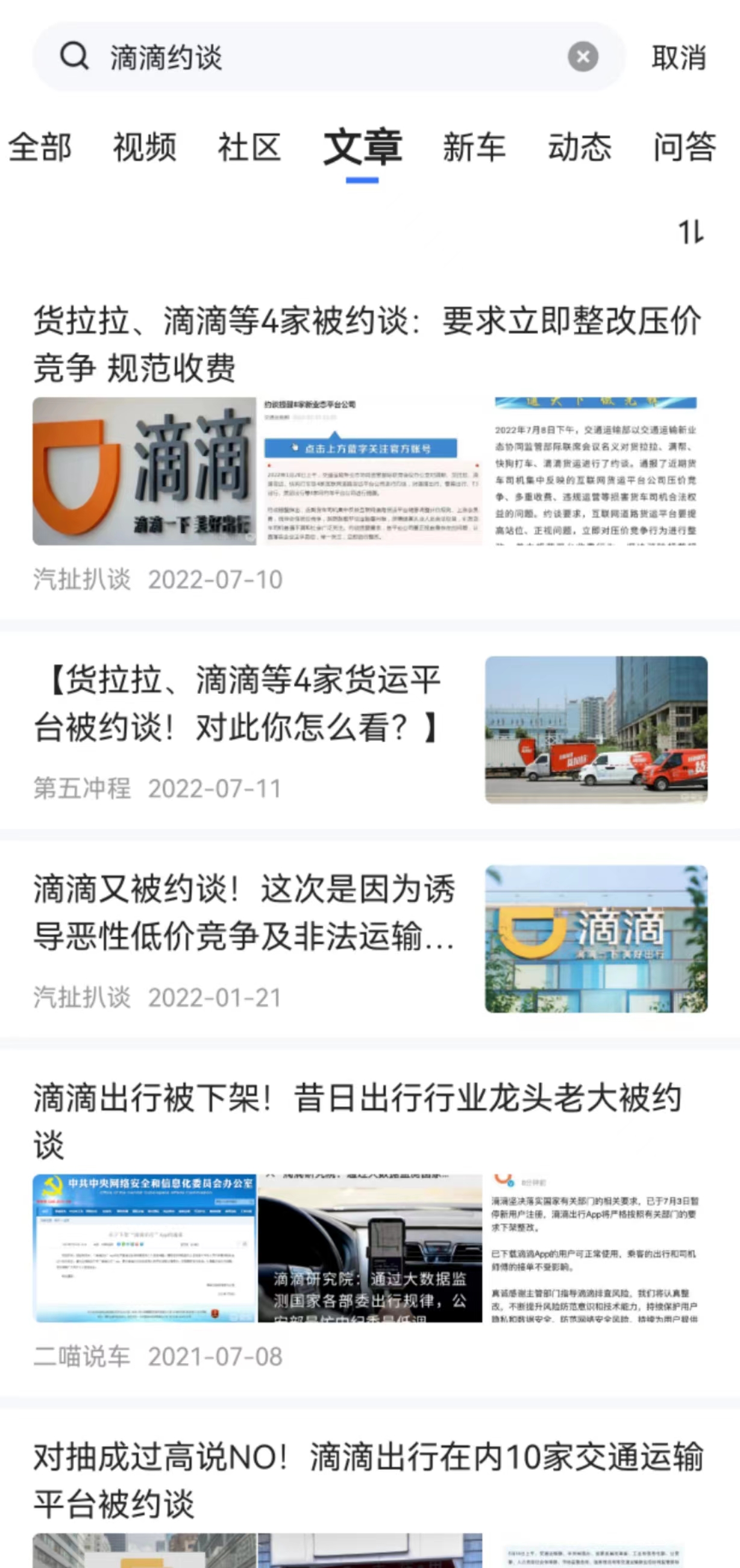Open the 社区 tab
This screenshot has width=740, height=1568.
(x=249, y=148)
